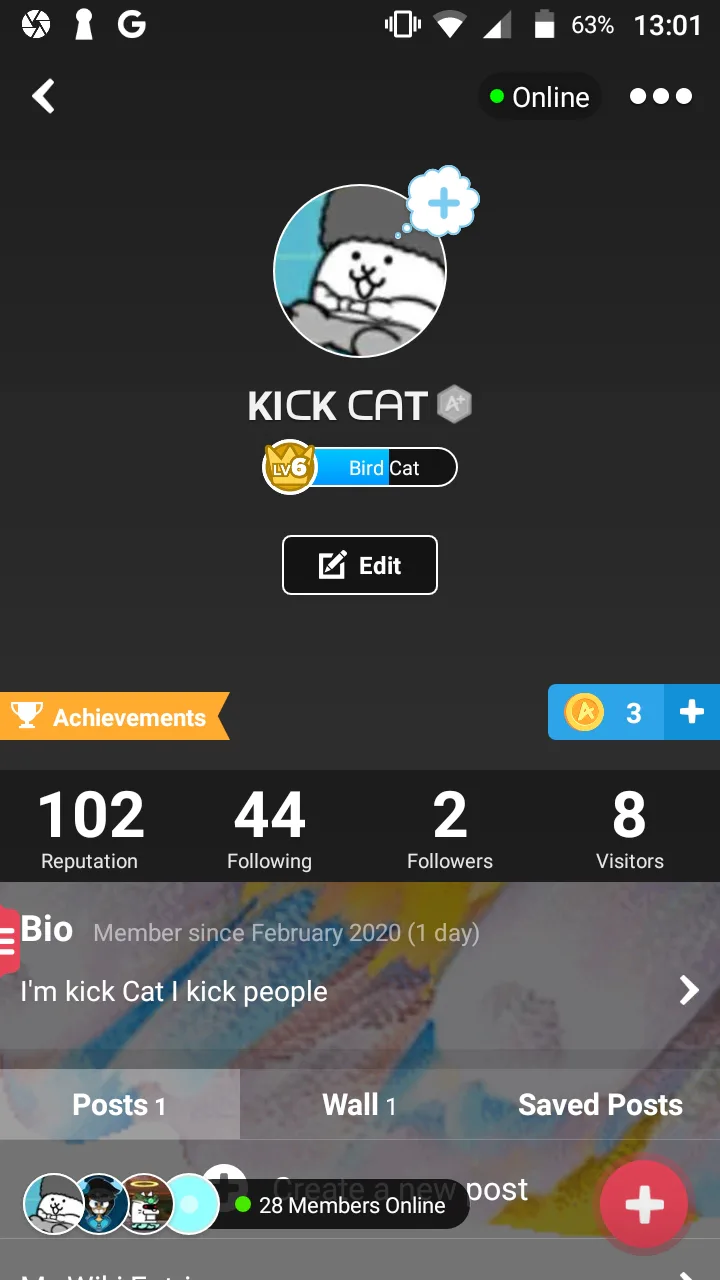Tap the Edit profile button
This screenshot has height=1280, width=720.
pos(360,565)
